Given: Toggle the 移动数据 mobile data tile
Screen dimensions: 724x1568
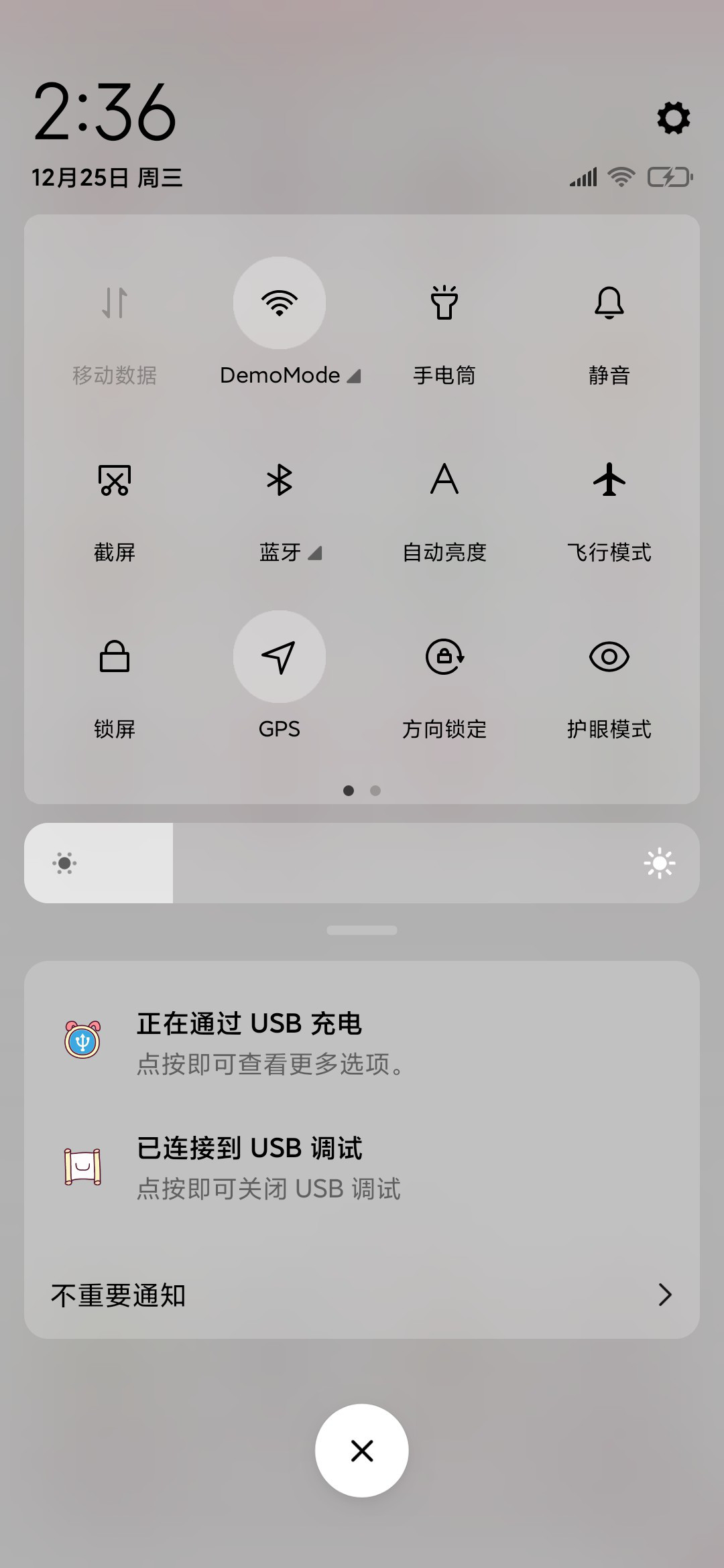Looking at the screenshot, I should tap(115, 303).
